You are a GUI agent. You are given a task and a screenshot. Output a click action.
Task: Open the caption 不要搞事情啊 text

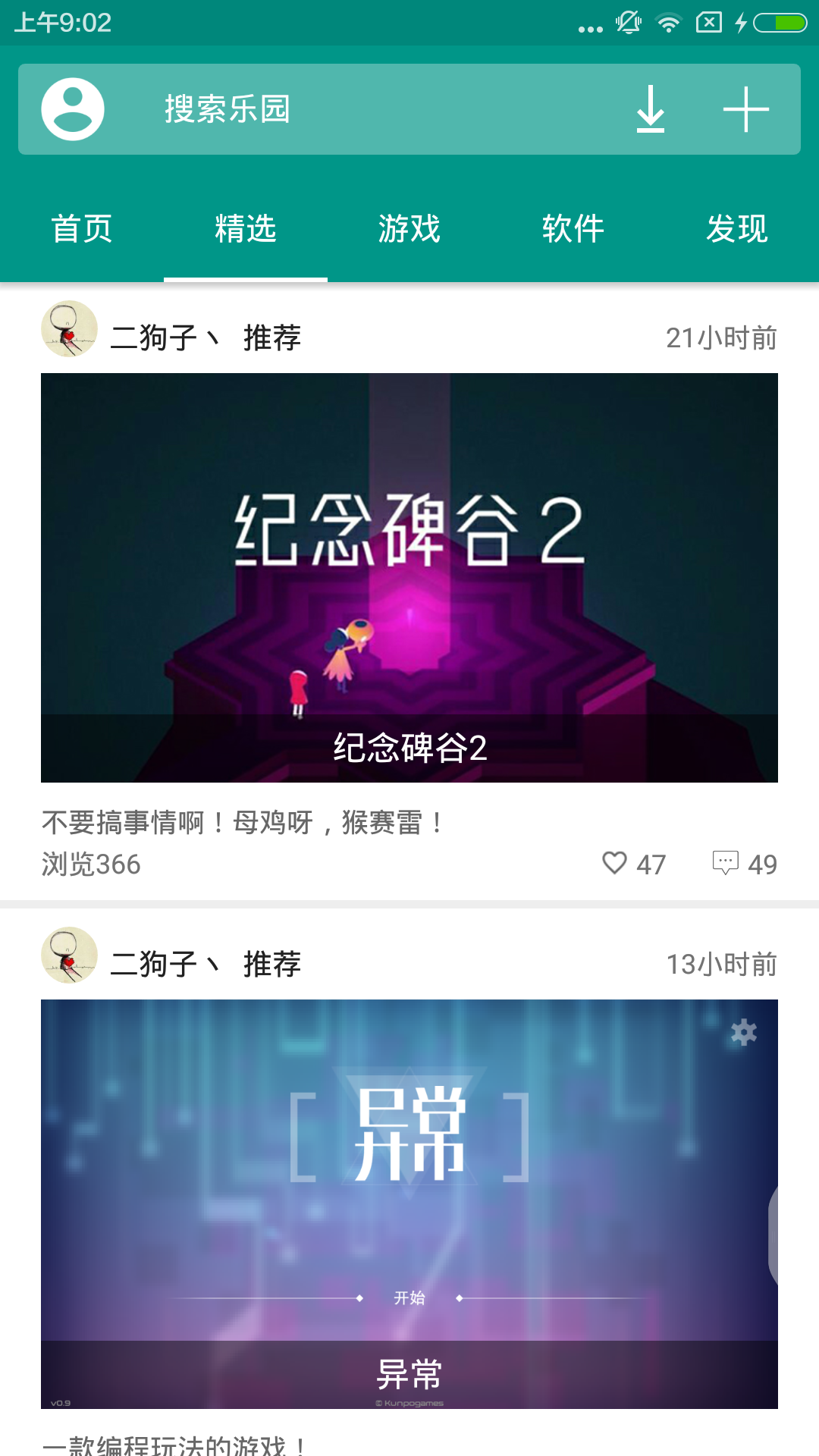pyautogui.click(x=243, y=822)
